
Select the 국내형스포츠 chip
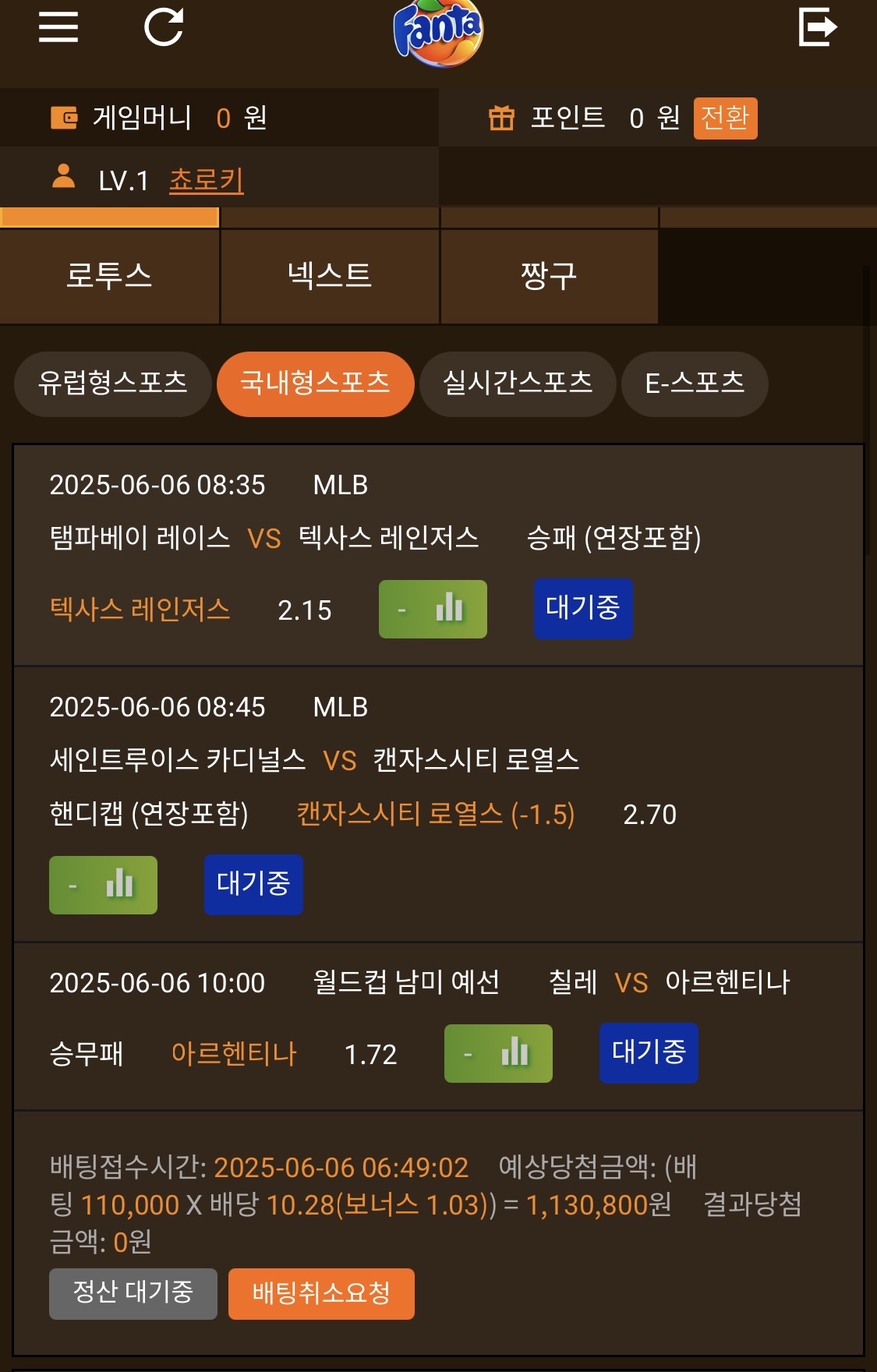(x=315, y=384)
